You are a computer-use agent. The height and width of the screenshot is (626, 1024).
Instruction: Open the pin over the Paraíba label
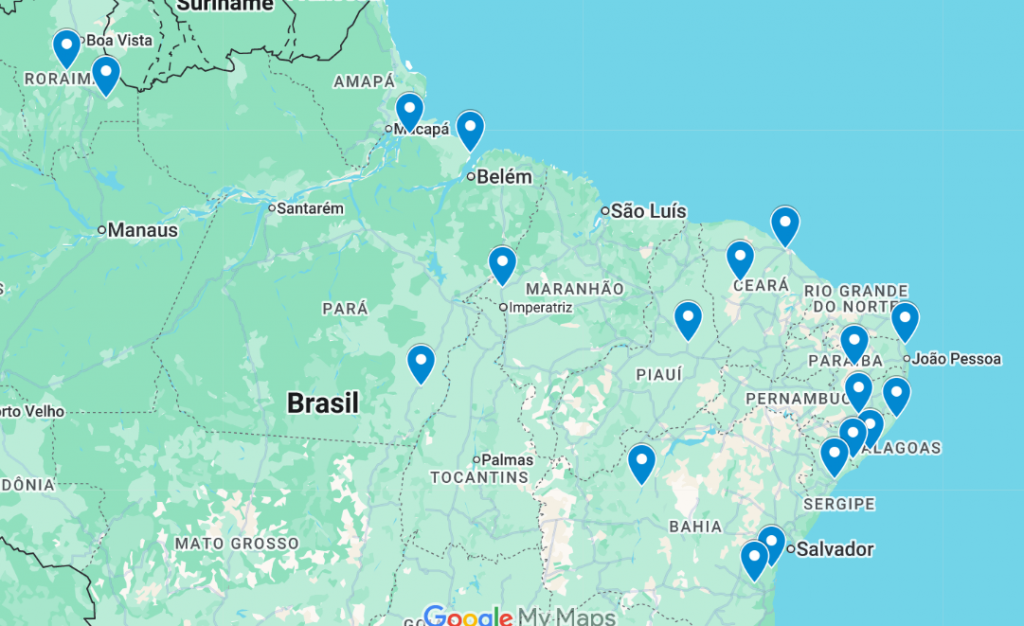click(853, 342)
